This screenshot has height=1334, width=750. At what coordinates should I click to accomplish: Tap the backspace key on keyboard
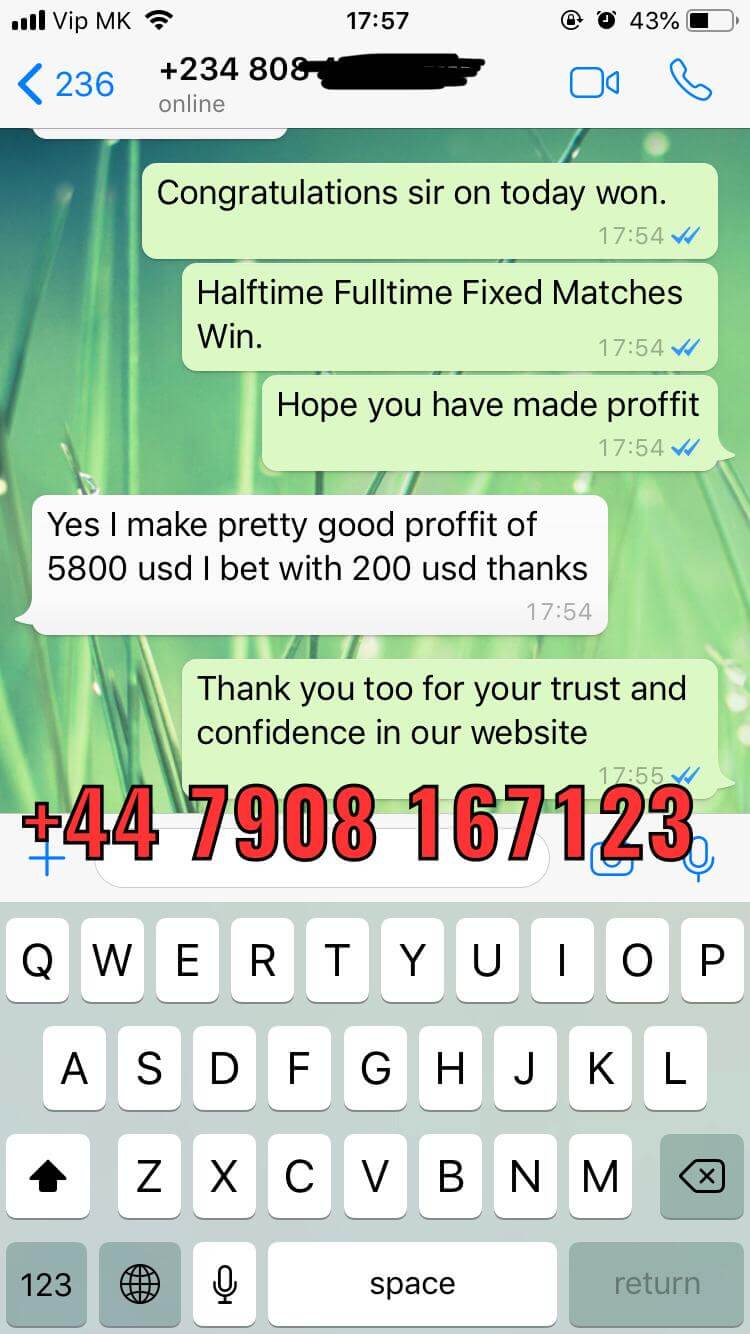pos(701,1177)
